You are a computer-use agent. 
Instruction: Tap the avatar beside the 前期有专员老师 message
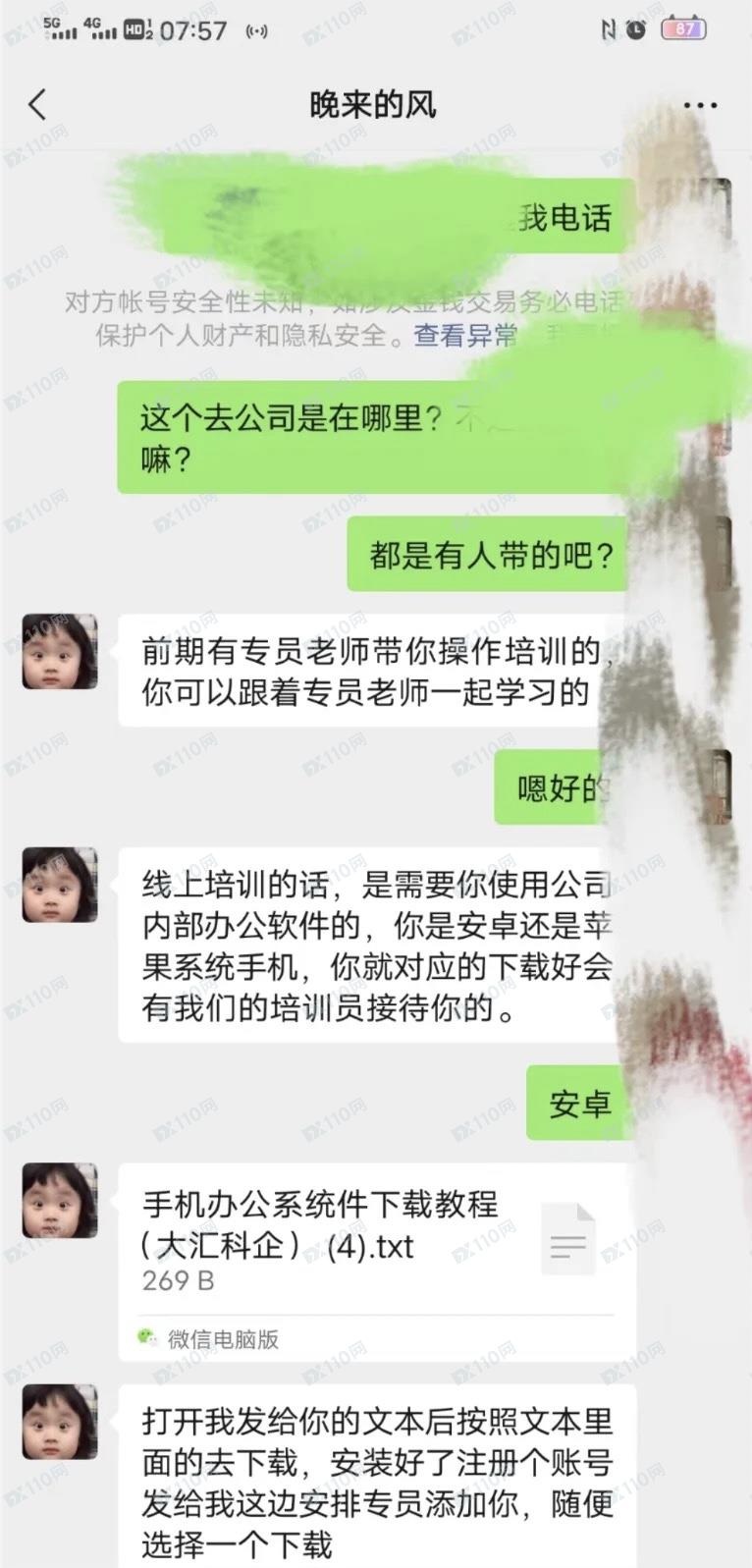(x=60, y=651)
